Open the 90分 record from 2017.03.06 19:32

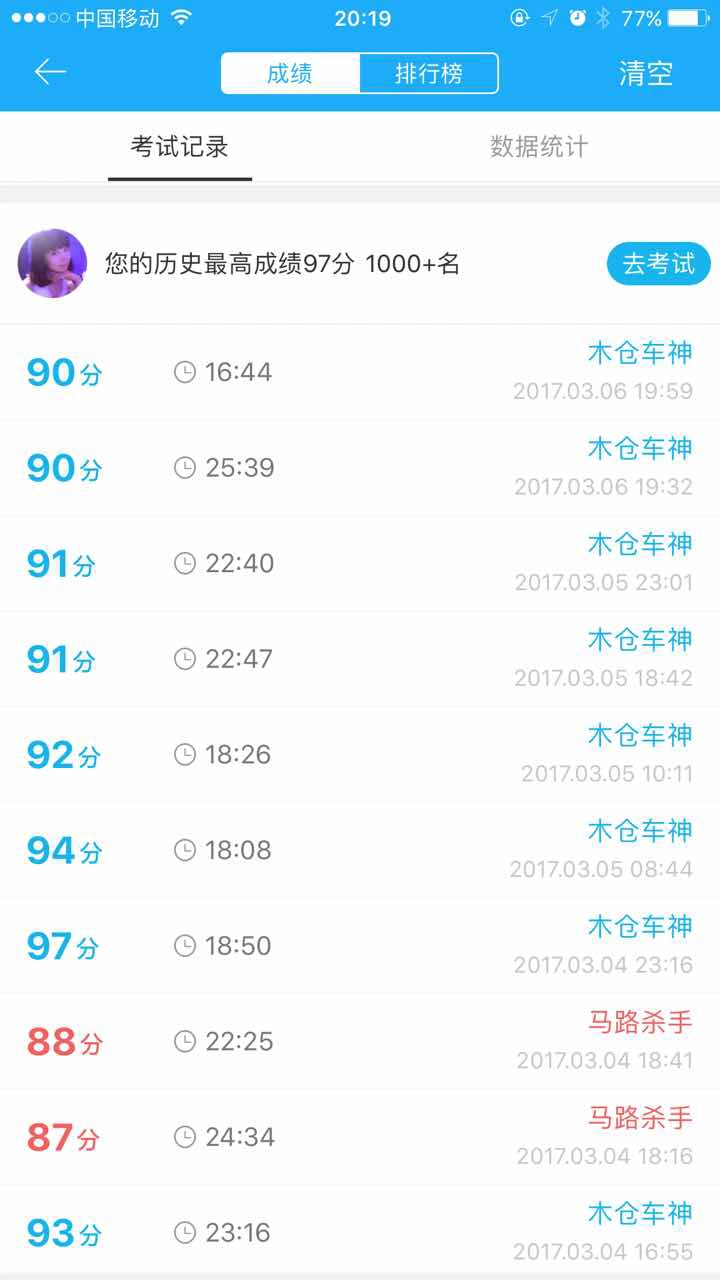(x=360, y=468)
